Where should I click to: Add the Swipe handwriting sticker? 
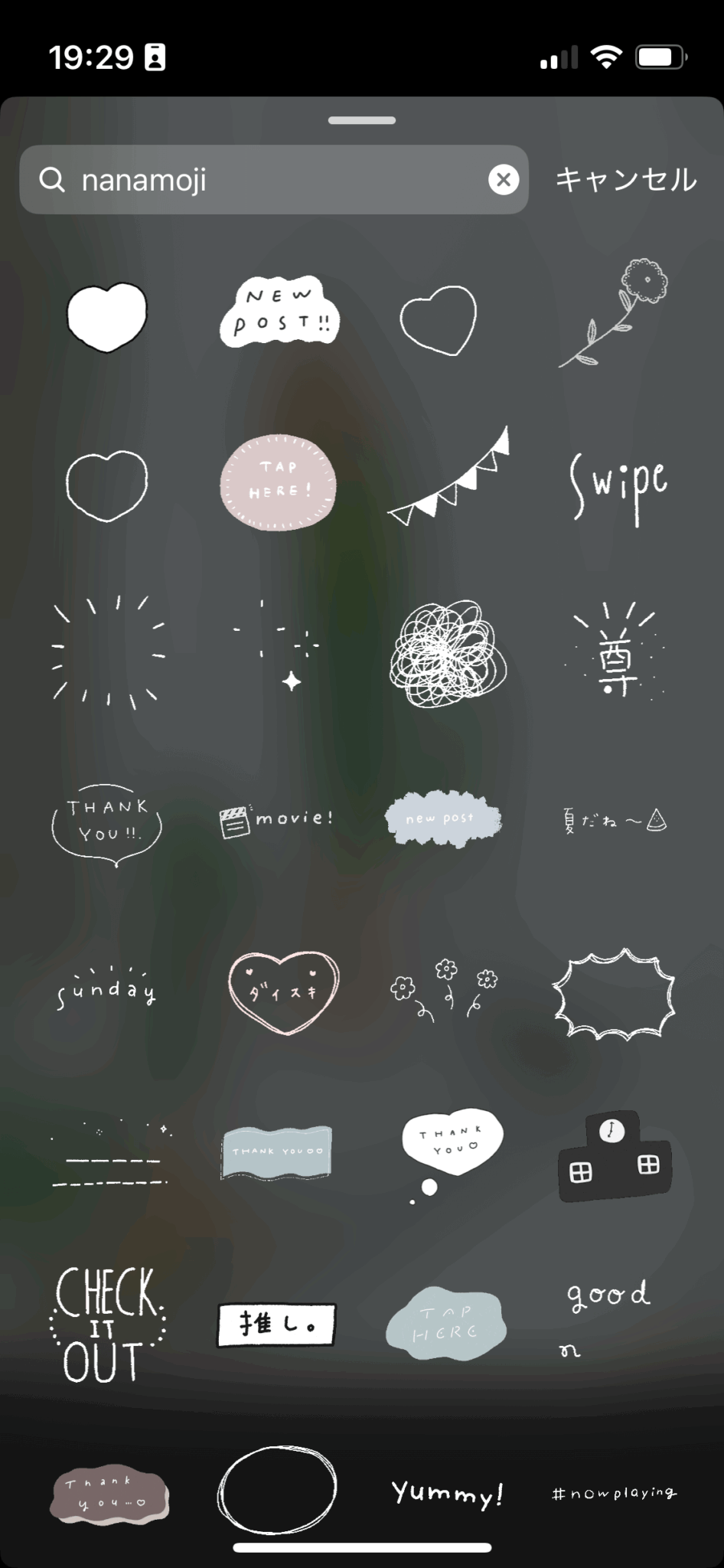618,485
